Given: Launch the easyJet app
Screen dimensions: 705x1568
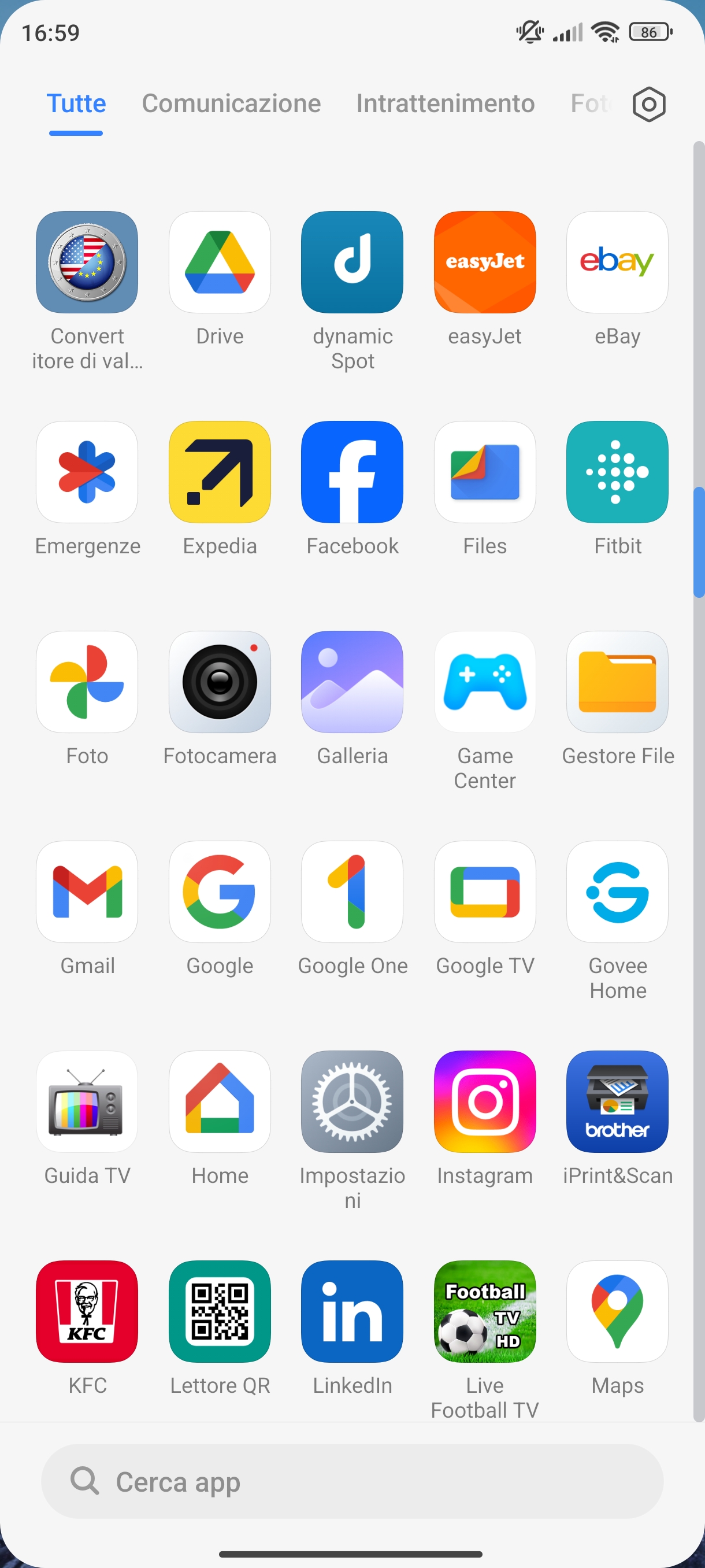Looking at the screenshot, I should [485, 262].
